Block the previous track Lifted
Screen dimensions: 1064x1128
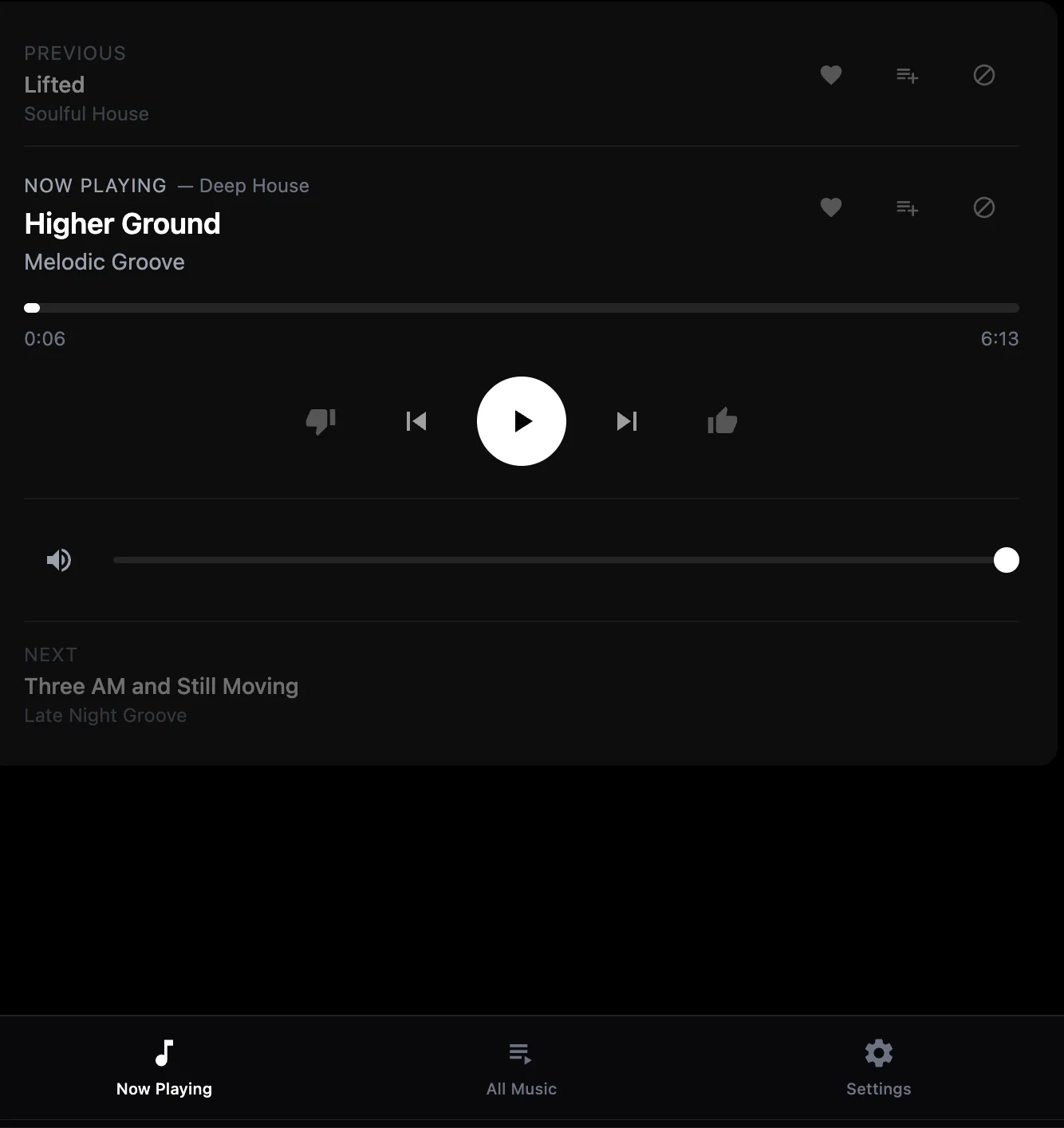(x=984, y=75)
